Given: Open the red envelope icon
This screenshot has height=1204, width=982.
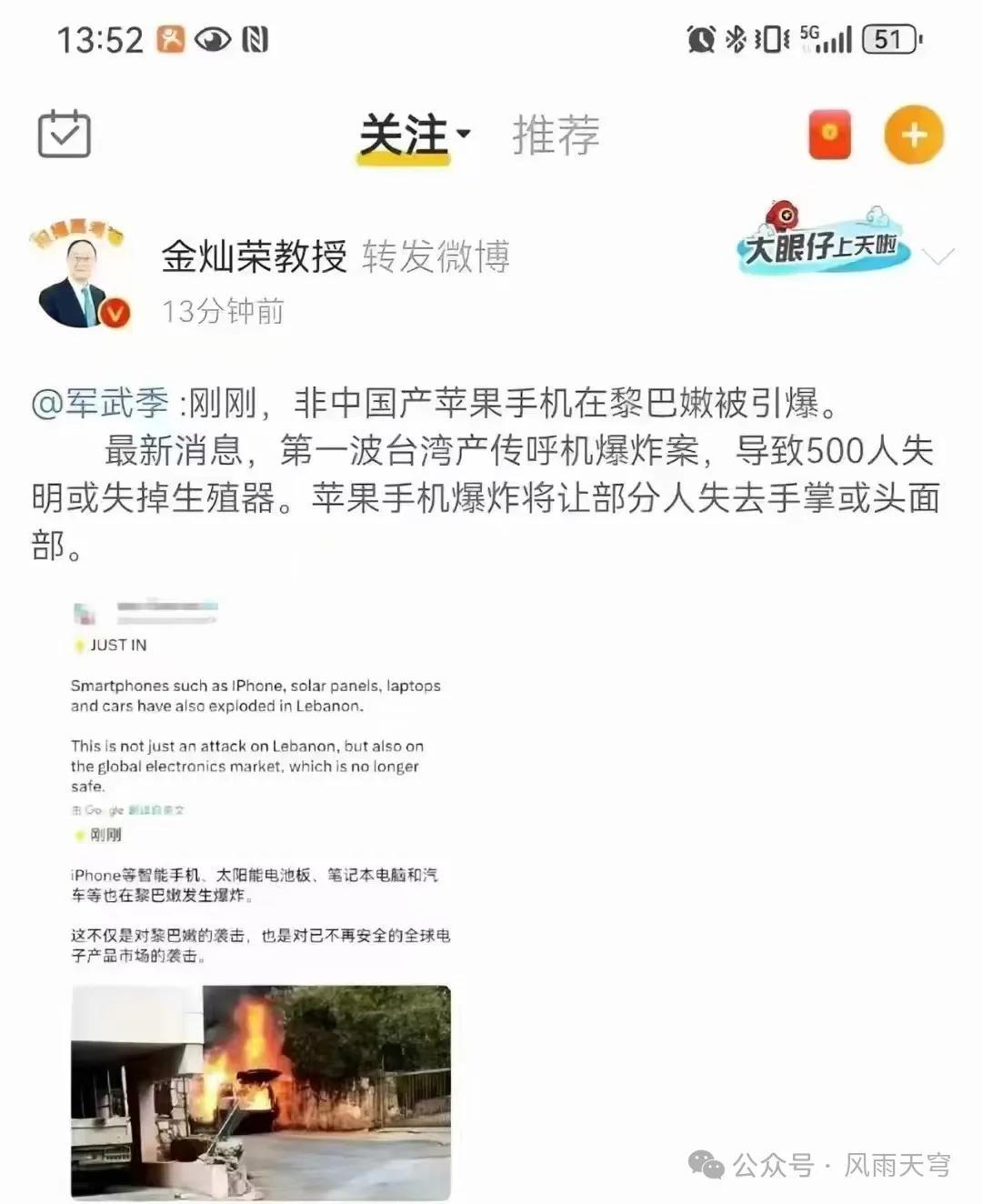Looking at the screenshot, I should 829,135.
